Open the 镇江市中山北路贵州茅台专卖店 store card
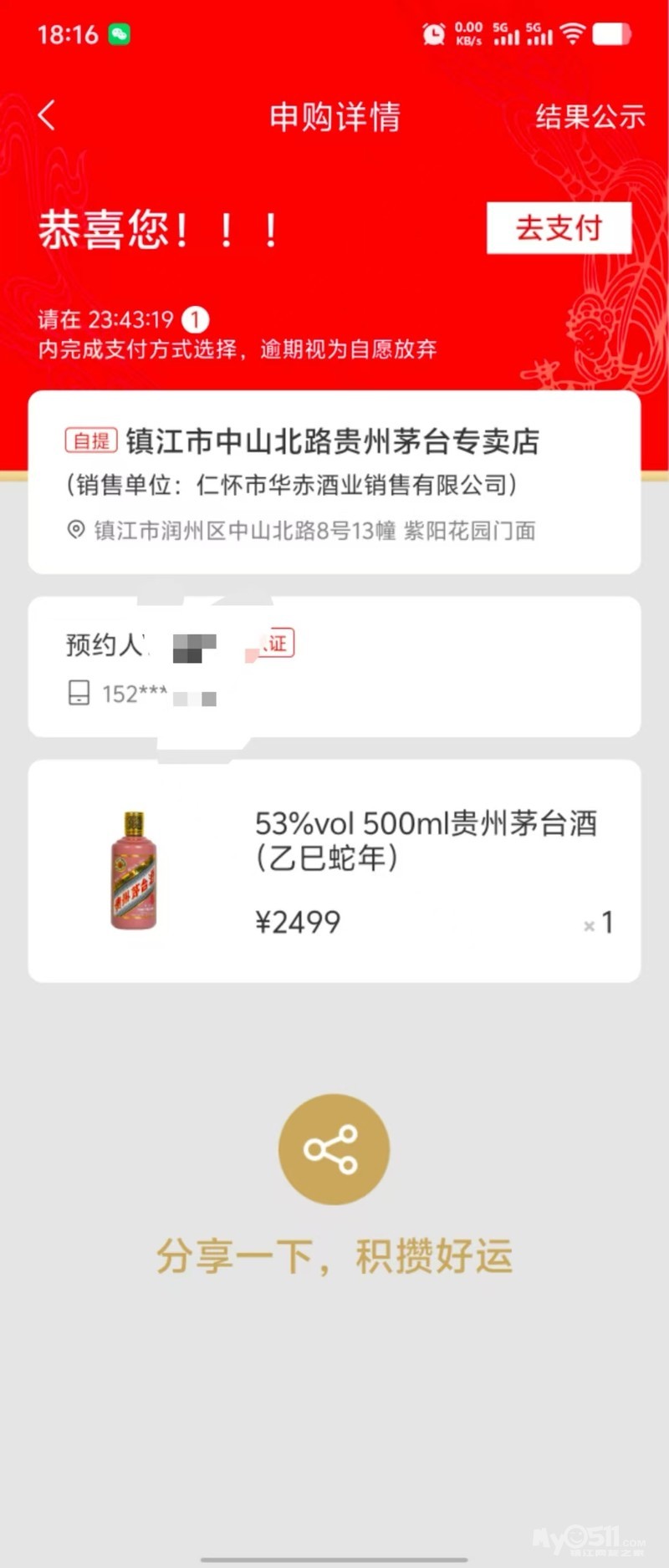669x1568 pixels. [334, 482]
